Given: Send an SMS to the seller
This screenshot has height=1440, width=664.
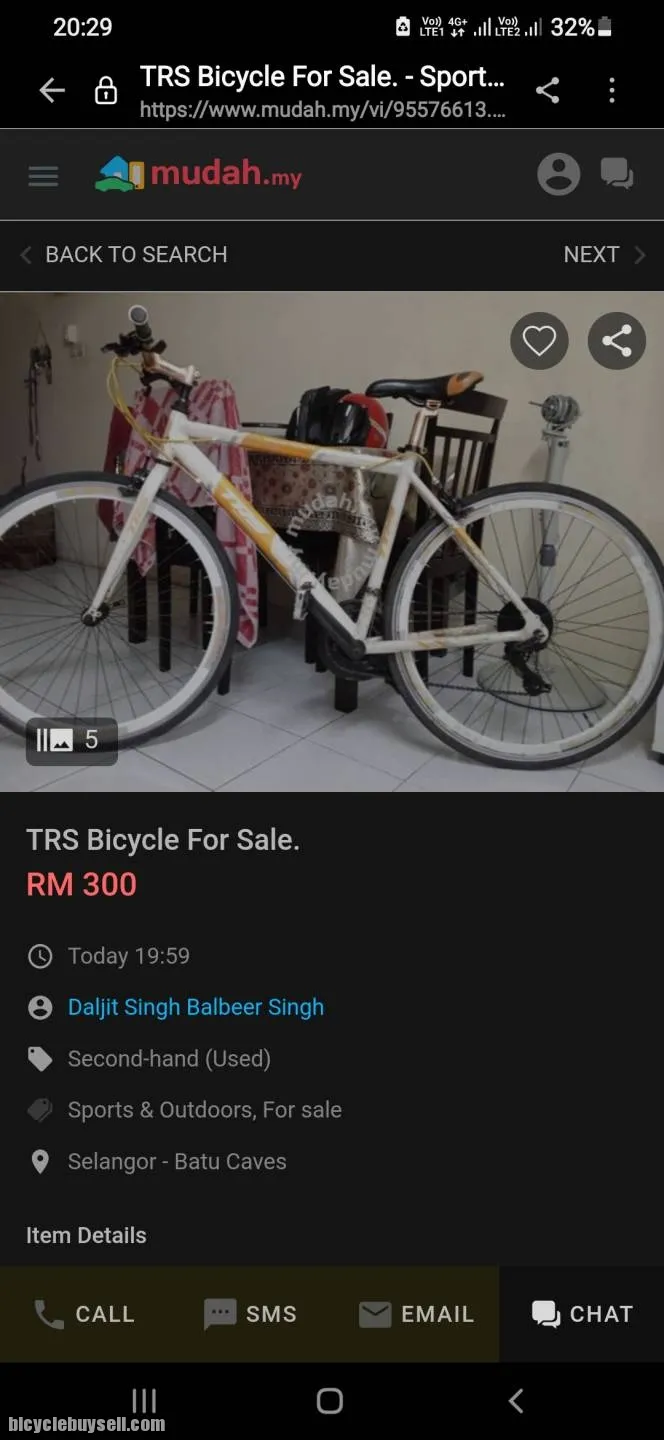Looking at the screenshot, I should [x=250, y=1314].
